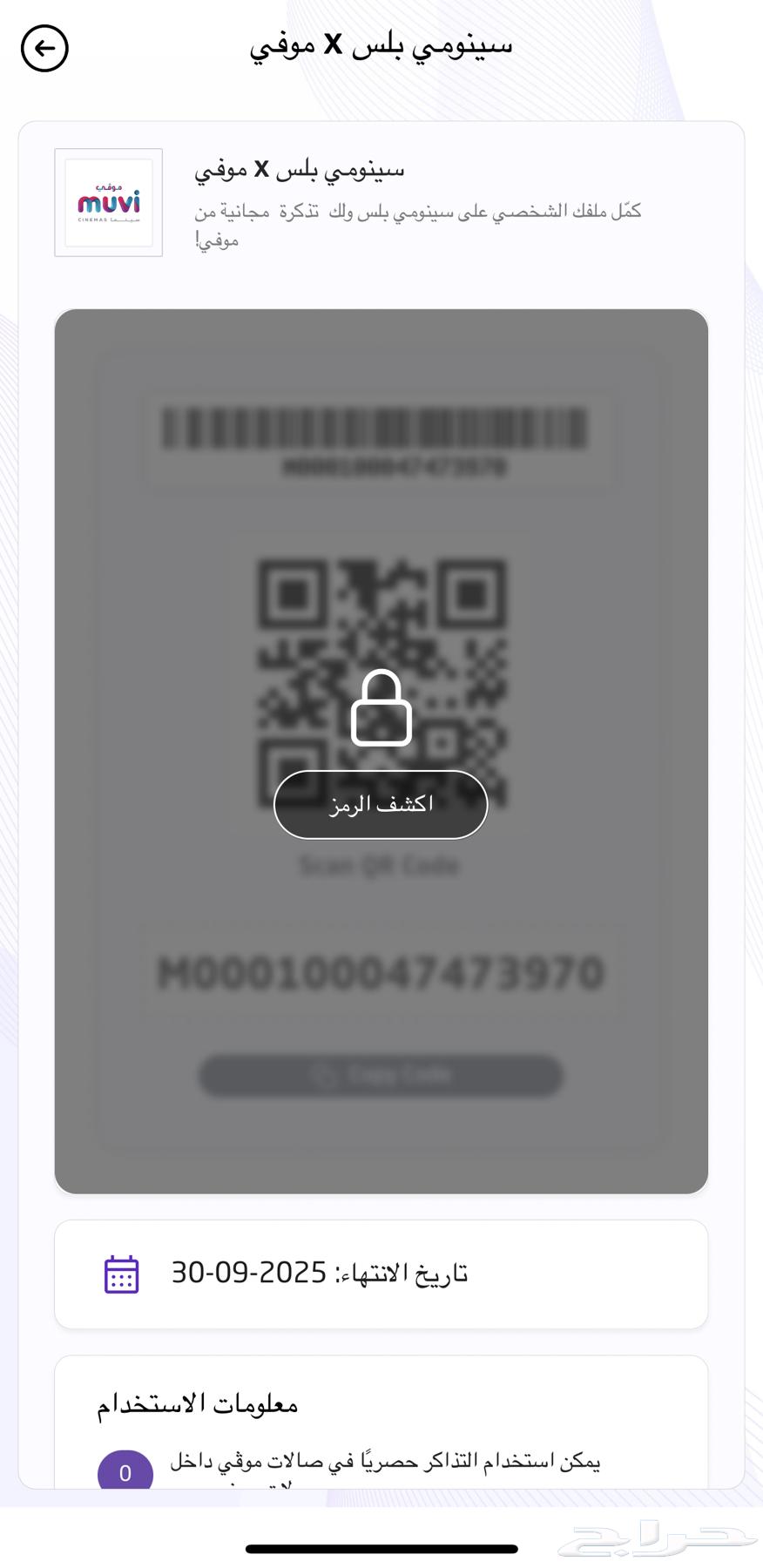
Task: Tap the expiry date card showing 30-09-2025
Action: pyautogui.click(x=381, y=1274)
